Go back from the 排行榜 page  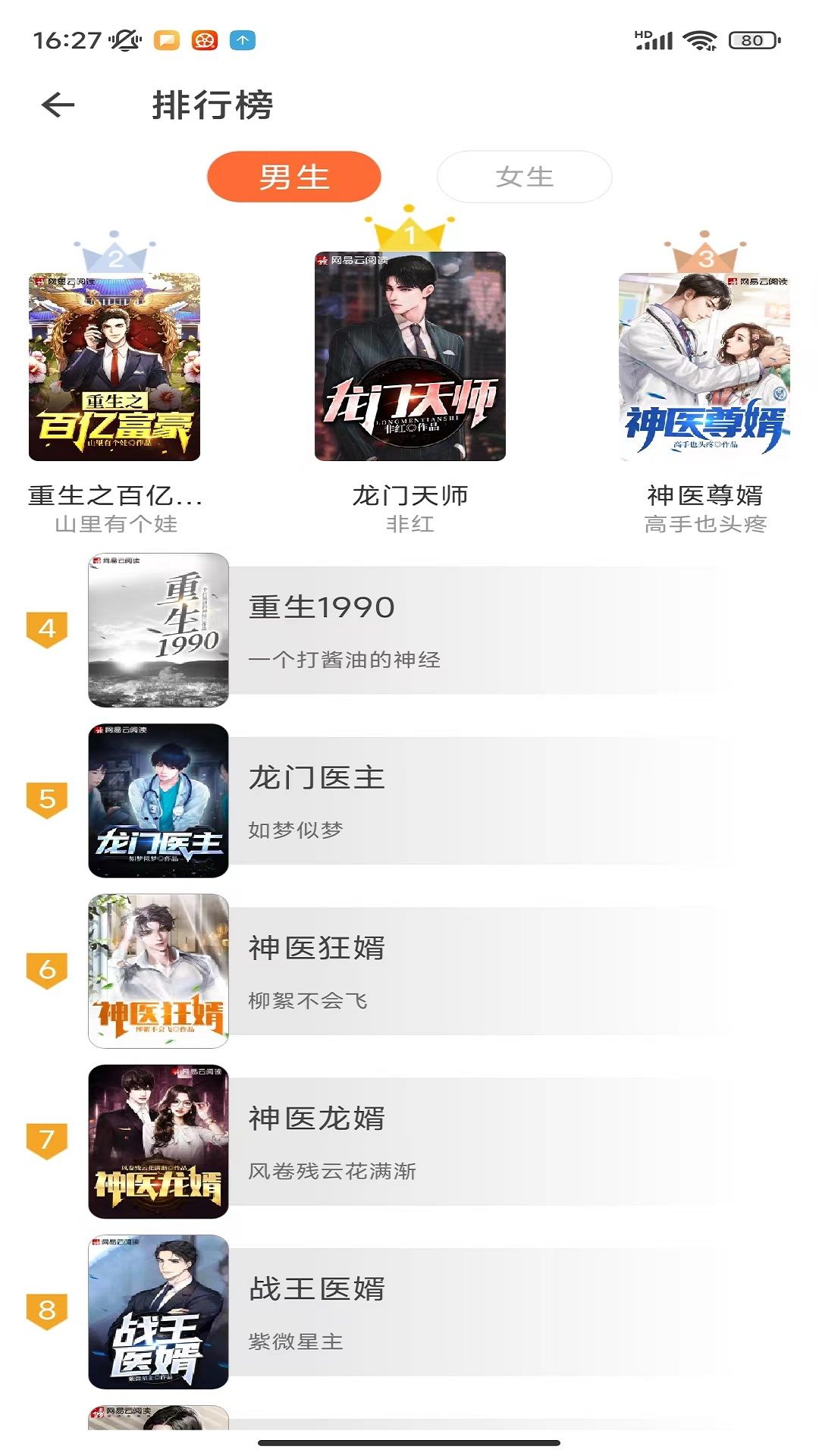click(x=58, y=105)
